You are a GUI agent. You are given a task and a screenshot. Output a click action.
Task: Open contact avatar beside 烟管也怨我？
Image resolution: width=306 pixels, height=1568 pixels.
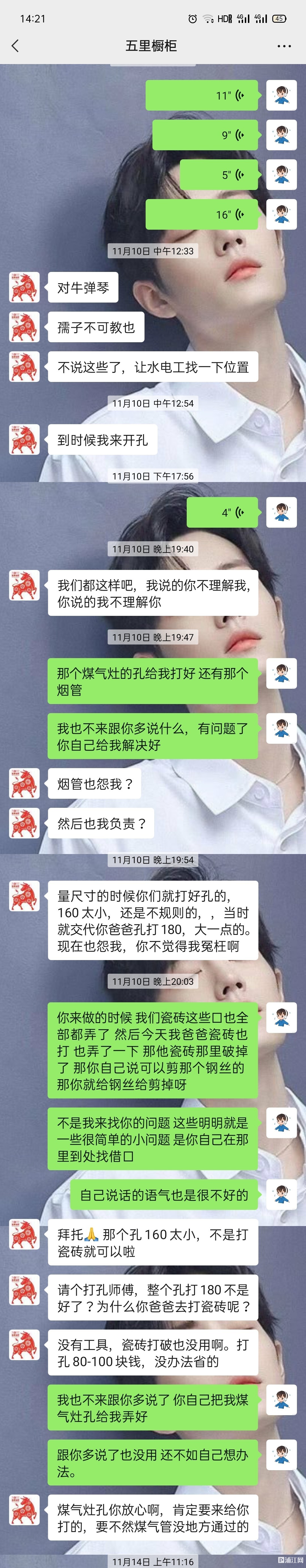(24, 784)
